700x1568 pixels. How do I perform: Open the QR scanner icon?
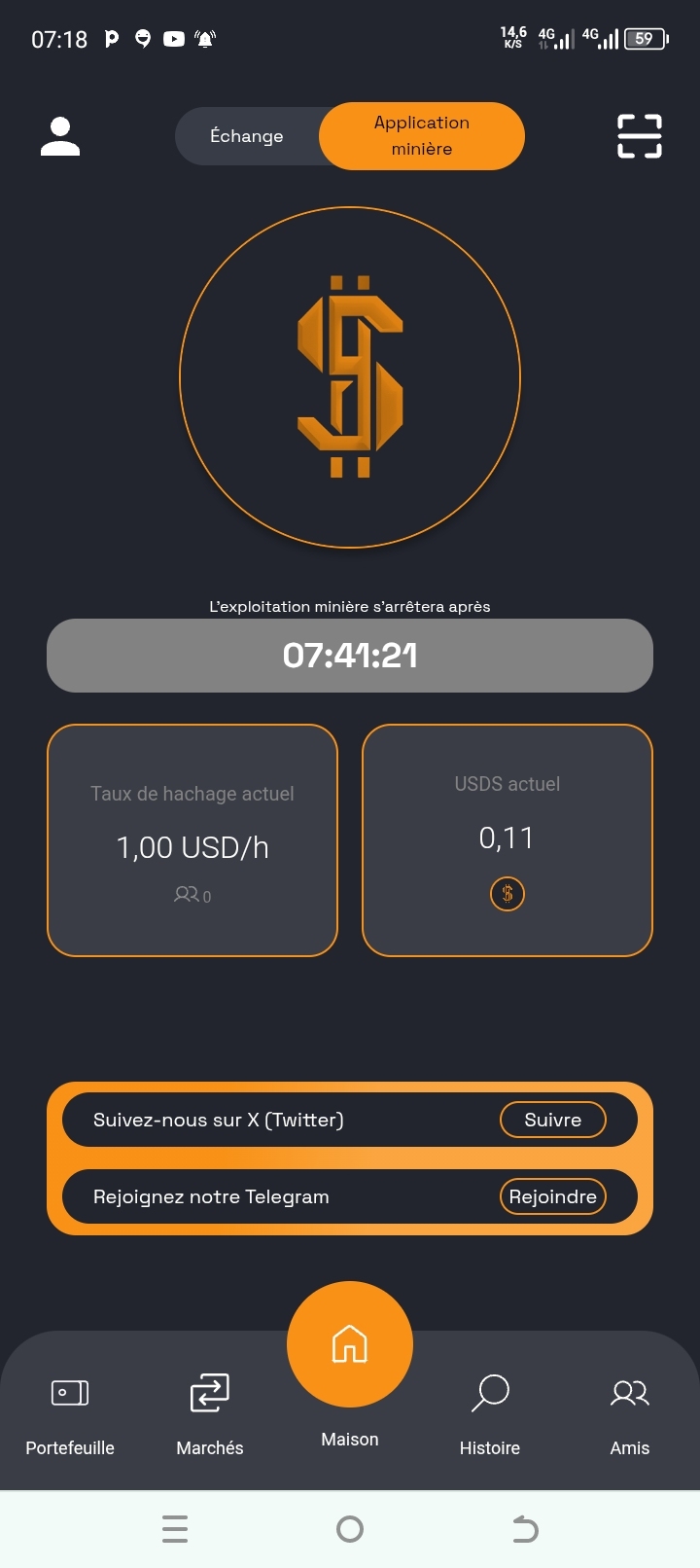click(x=639, y=136)
